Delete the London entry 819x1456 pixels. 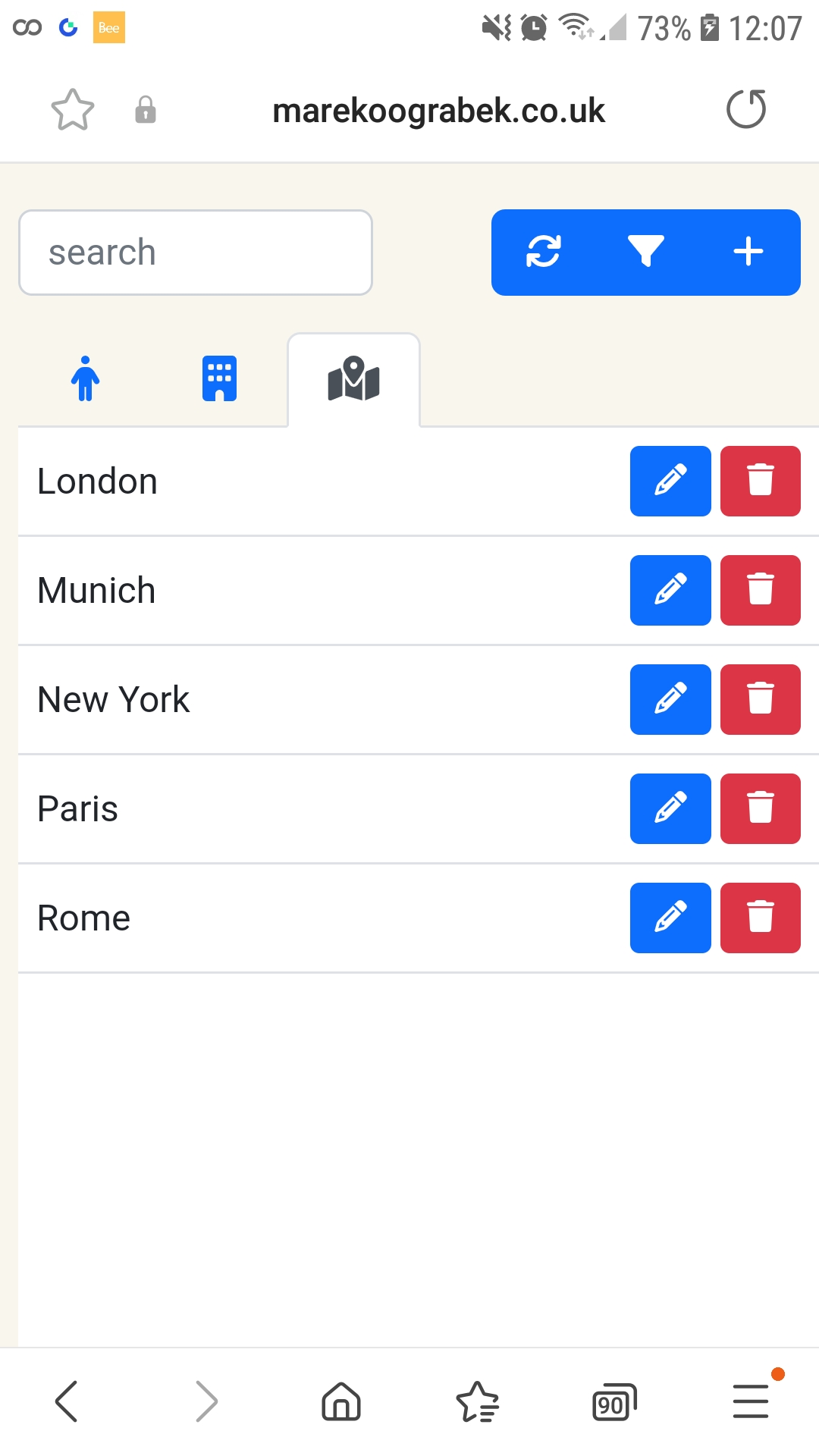pos(761,482)
